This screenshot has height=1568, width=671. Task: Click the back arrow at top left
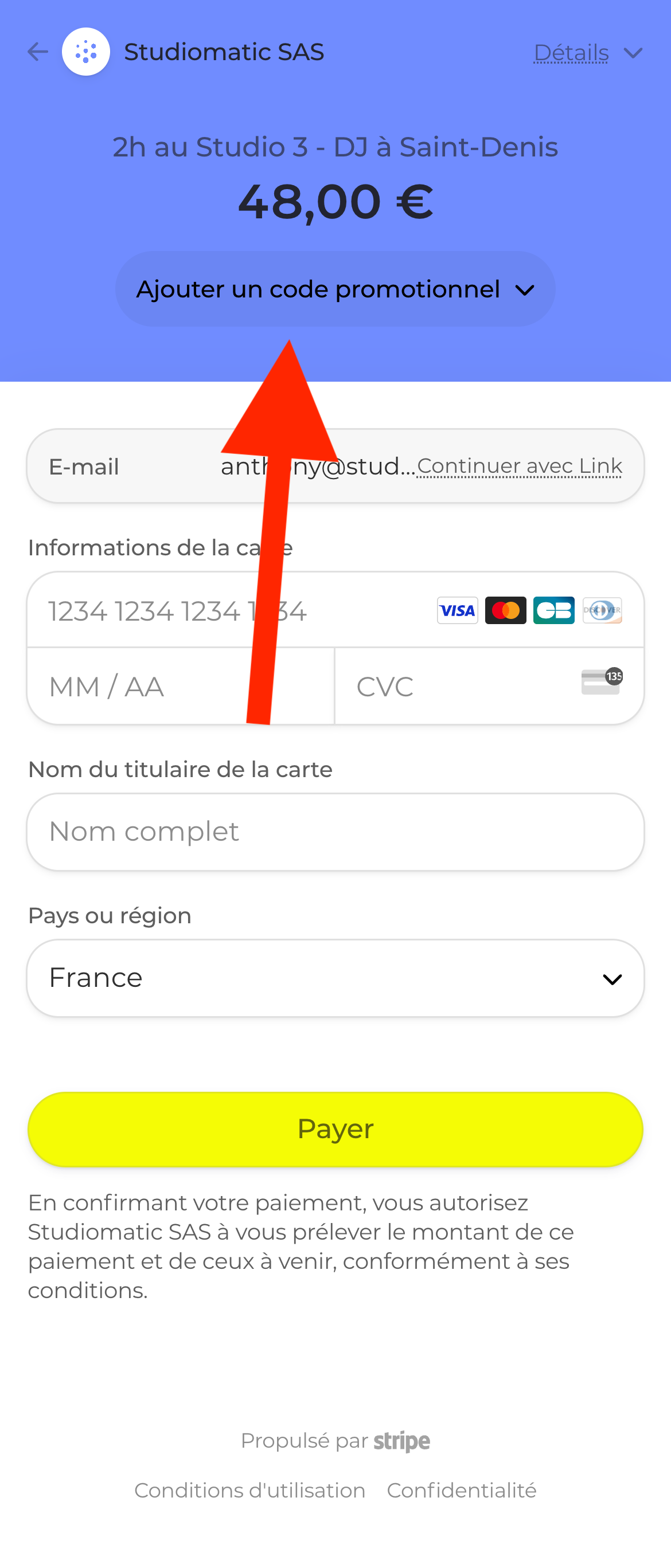(37, 52)
